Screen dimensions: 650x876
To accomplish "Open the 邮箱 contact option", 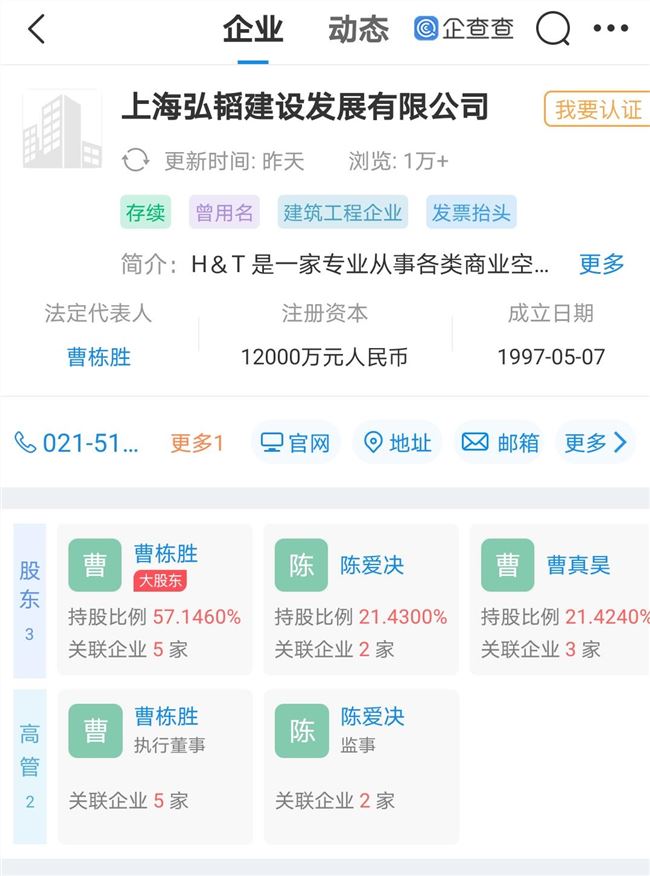I will pos(500,442).
